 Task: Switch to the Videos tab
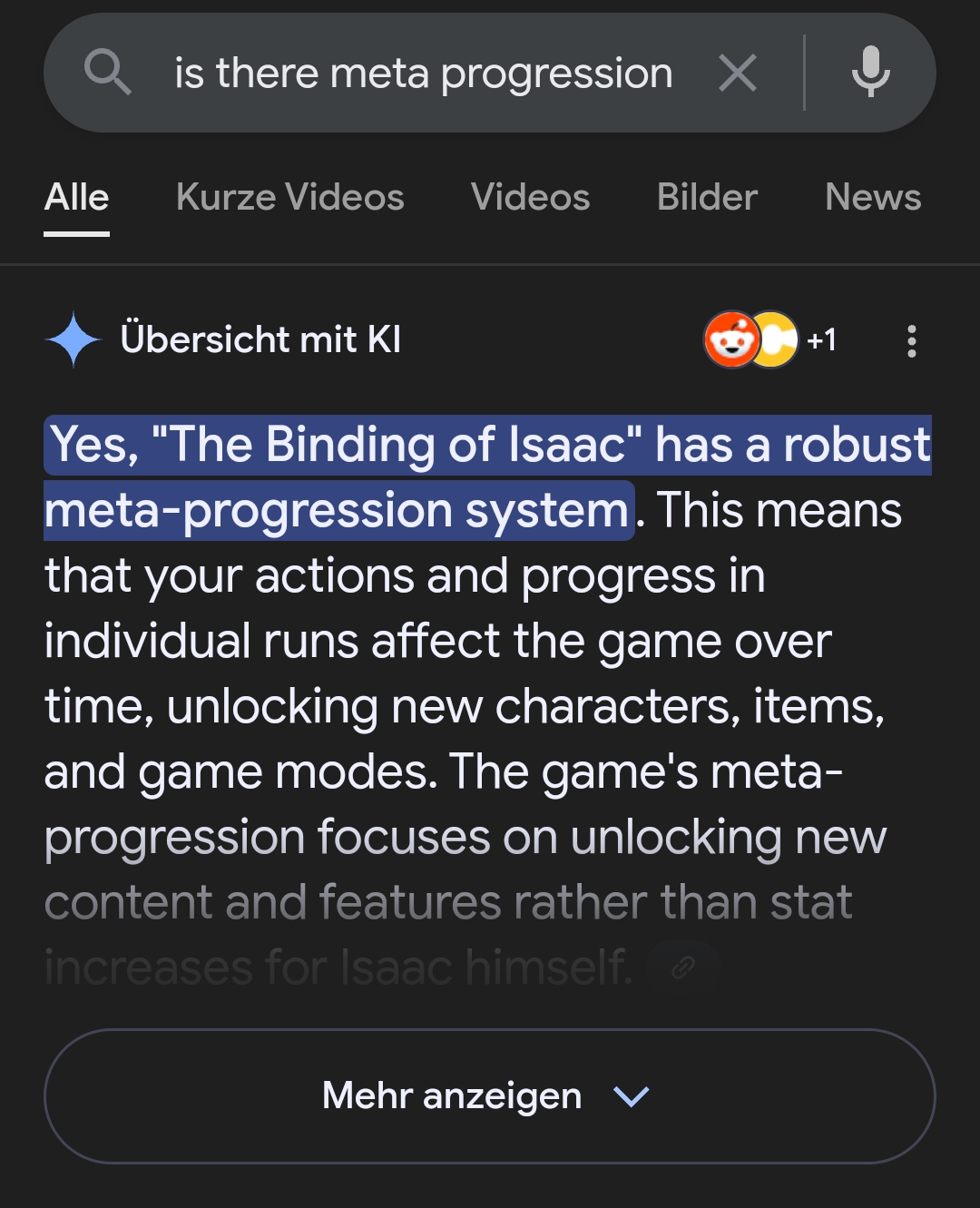pyautogui.click(x=530, y=198)
